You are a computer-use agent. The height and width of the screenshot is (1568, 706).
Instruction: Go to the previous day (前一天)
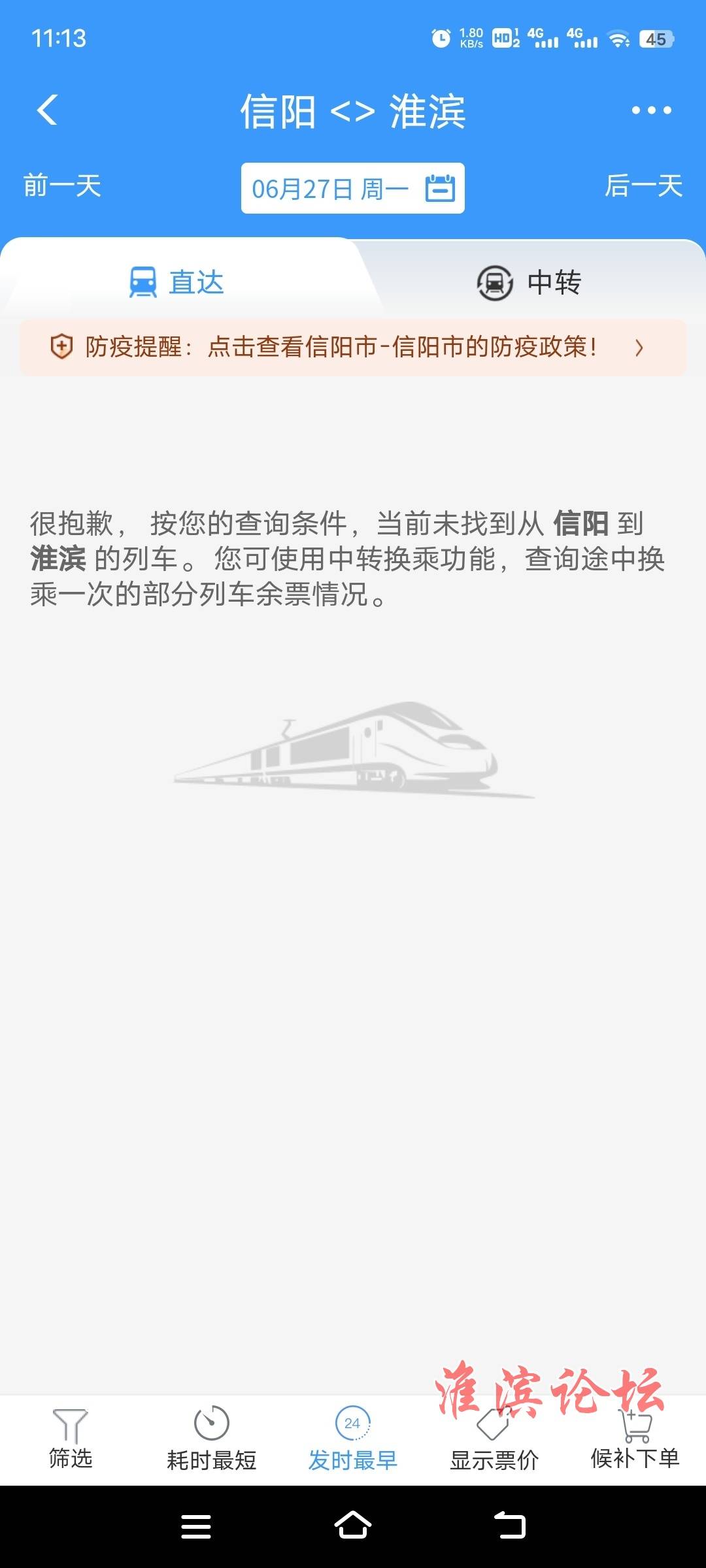(x=62, y=186)
